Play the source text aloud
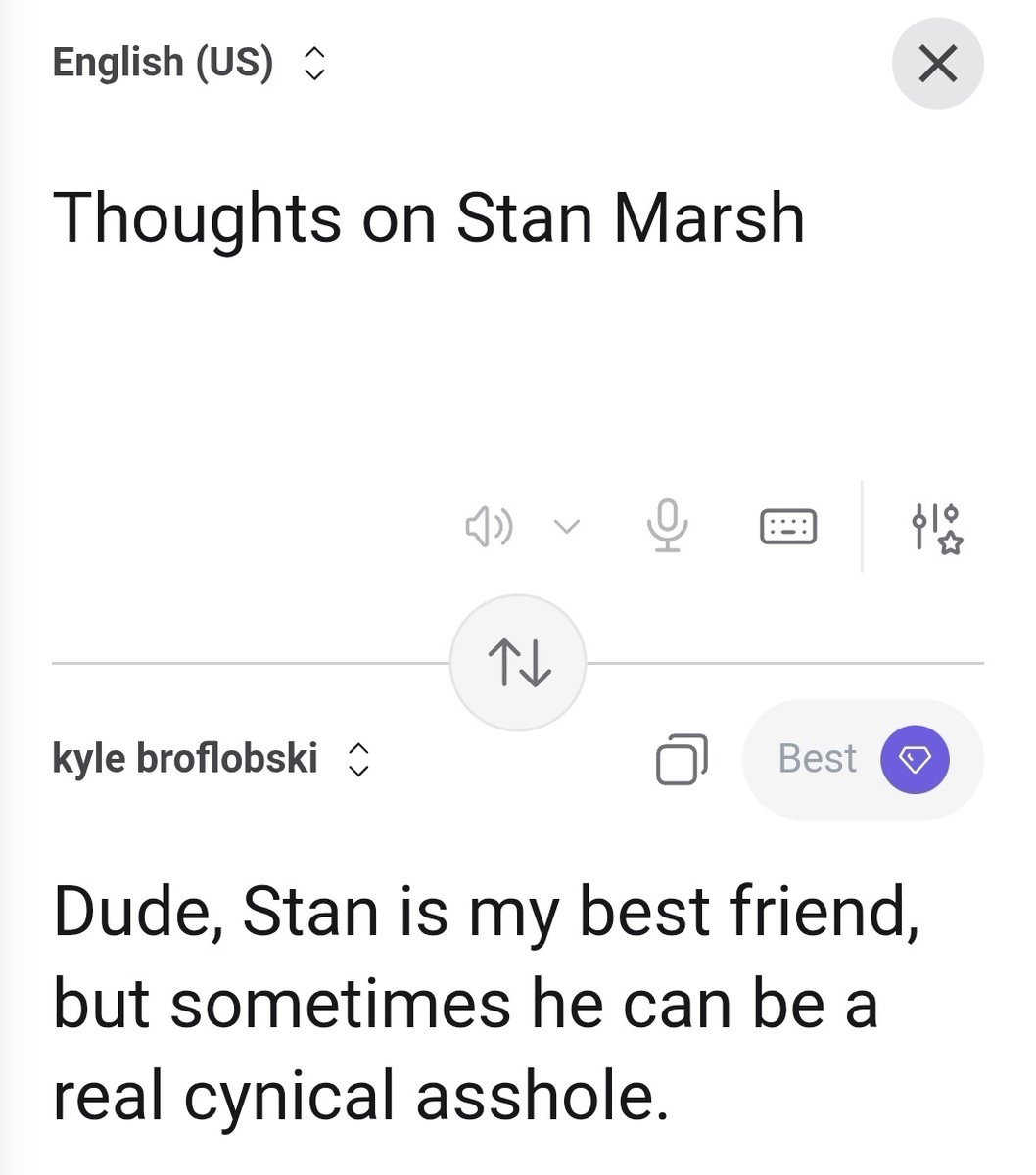Viewport: 1036px width, 1175px height. point(488,528)
